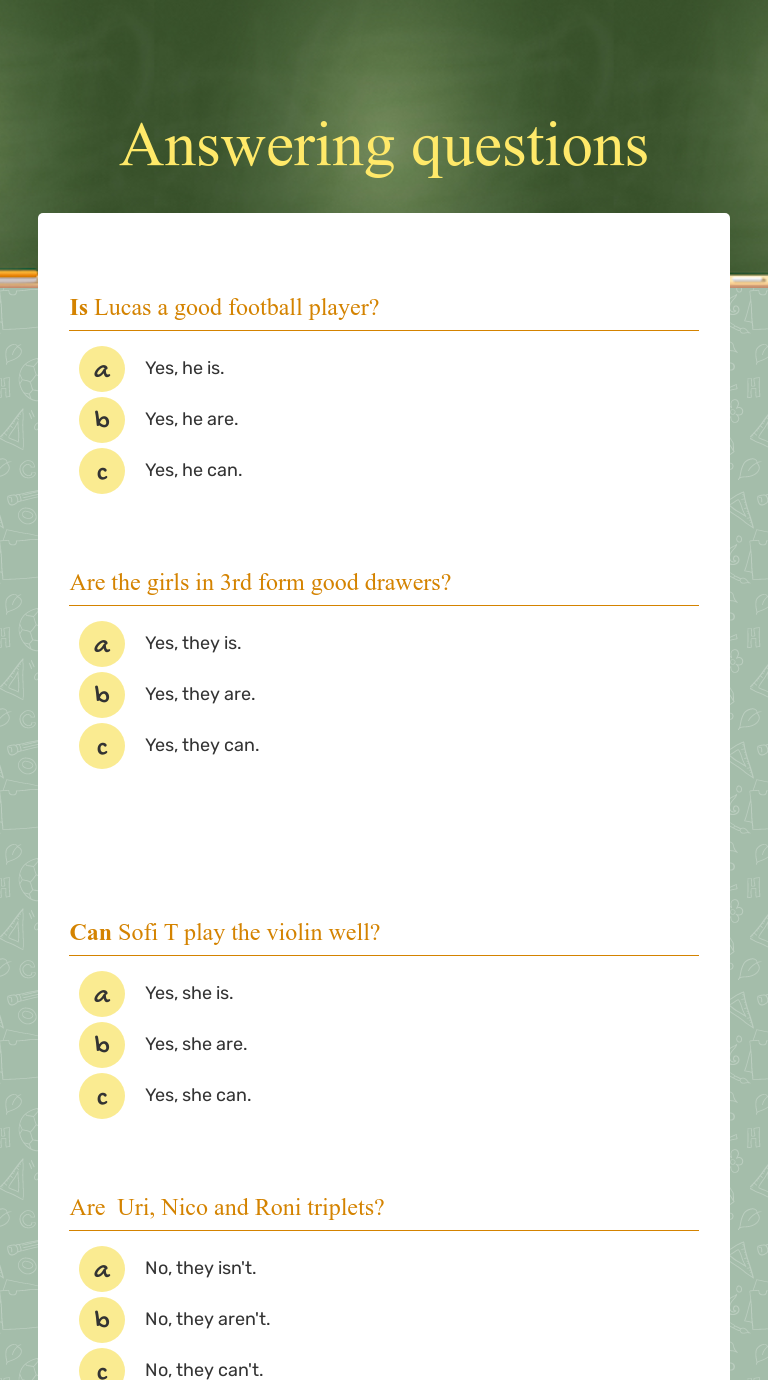Viewport: 768px width, 1380px height.
Task: Click the letter "b" bubble in Sofi question
Action: (102, 1044)
